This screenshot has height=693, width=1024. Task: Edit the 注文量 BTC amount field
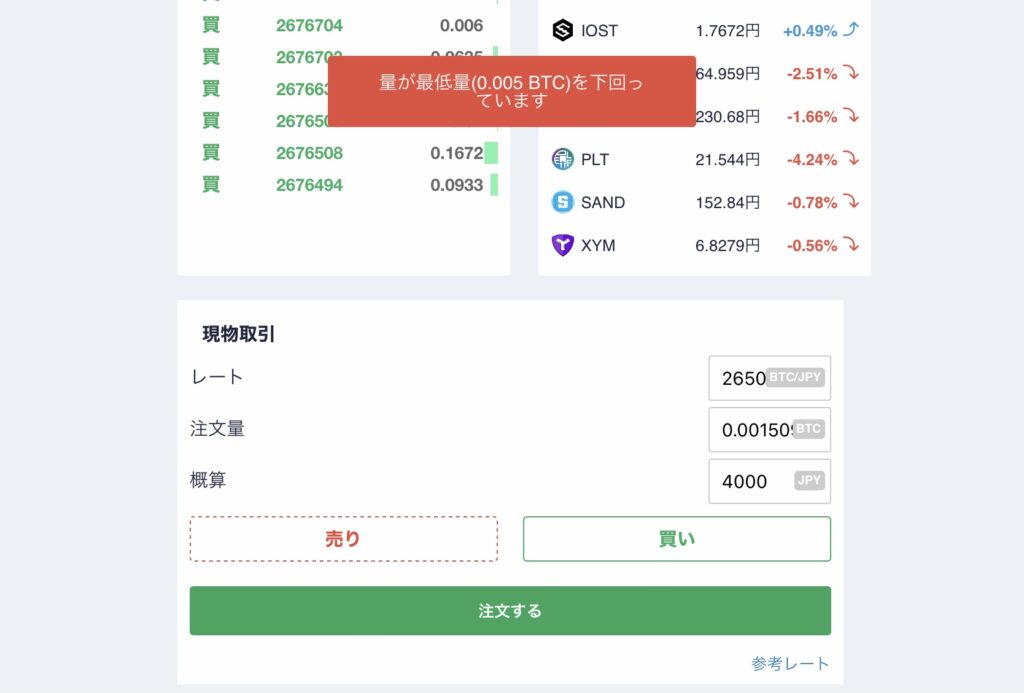click(x=756, y=430)
